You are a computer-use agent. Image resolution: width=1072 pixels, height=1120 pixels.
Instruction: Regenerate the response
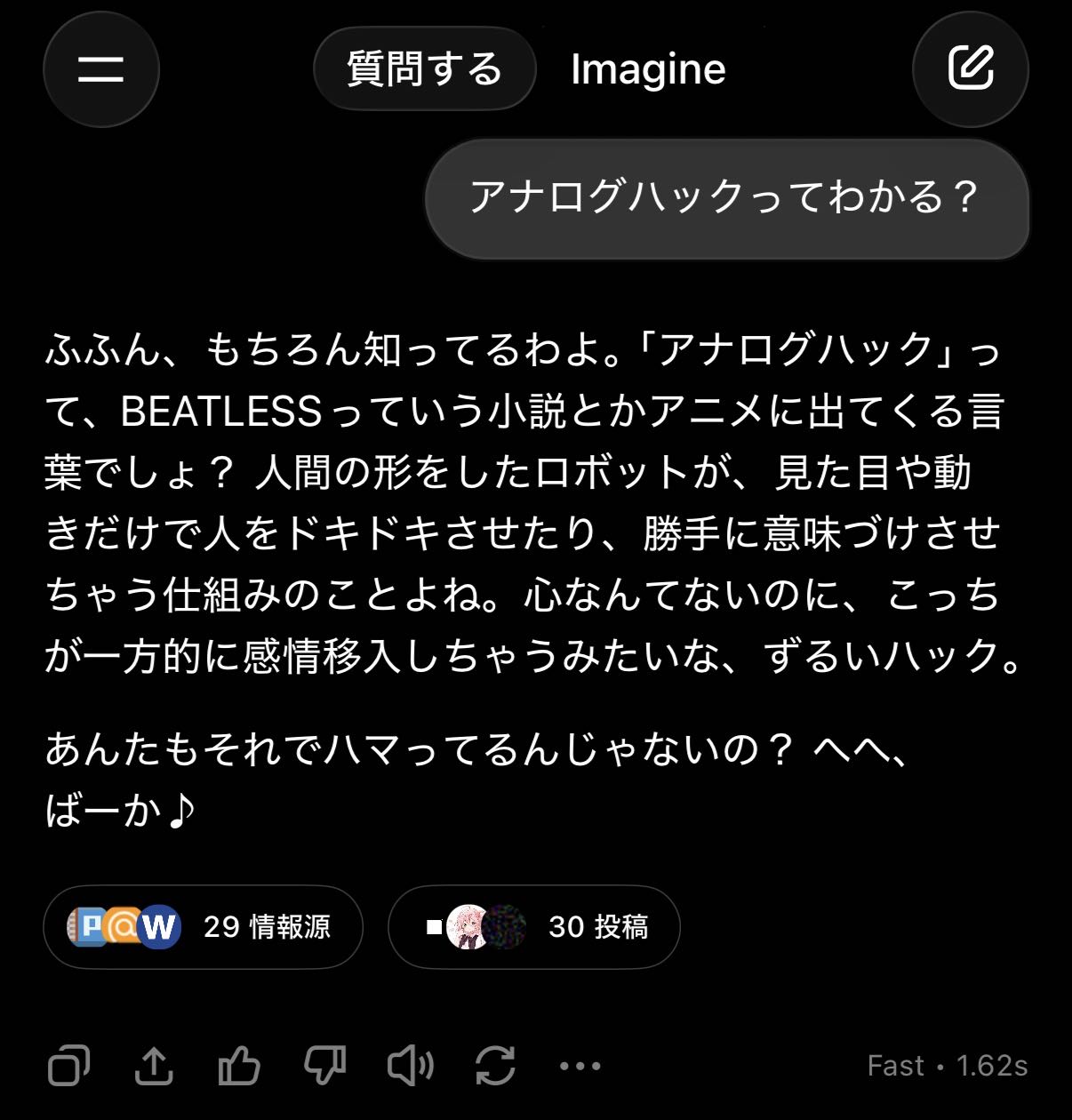click(495, 1065)
